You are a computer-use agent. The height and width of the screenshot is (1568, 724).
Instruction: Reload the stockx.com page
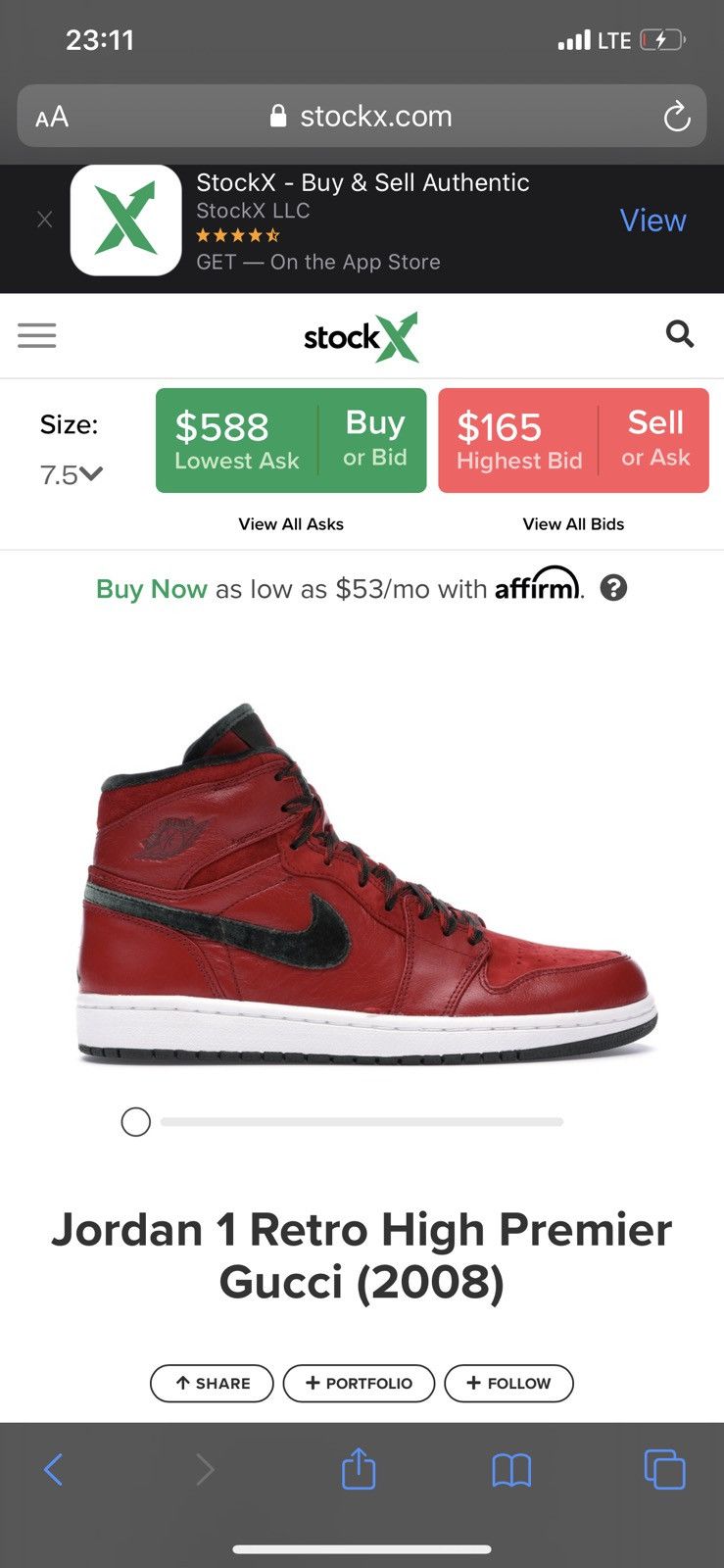[677, 118]
